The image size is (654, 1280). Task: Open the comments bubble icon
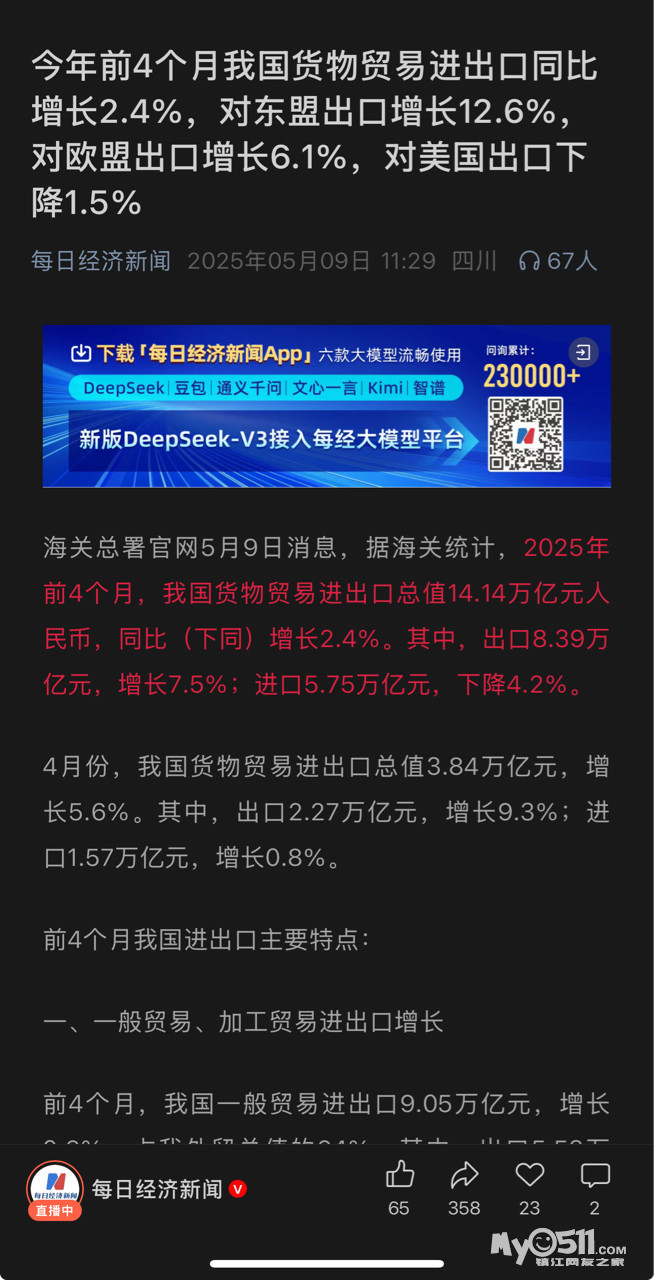coord(595,1174)
